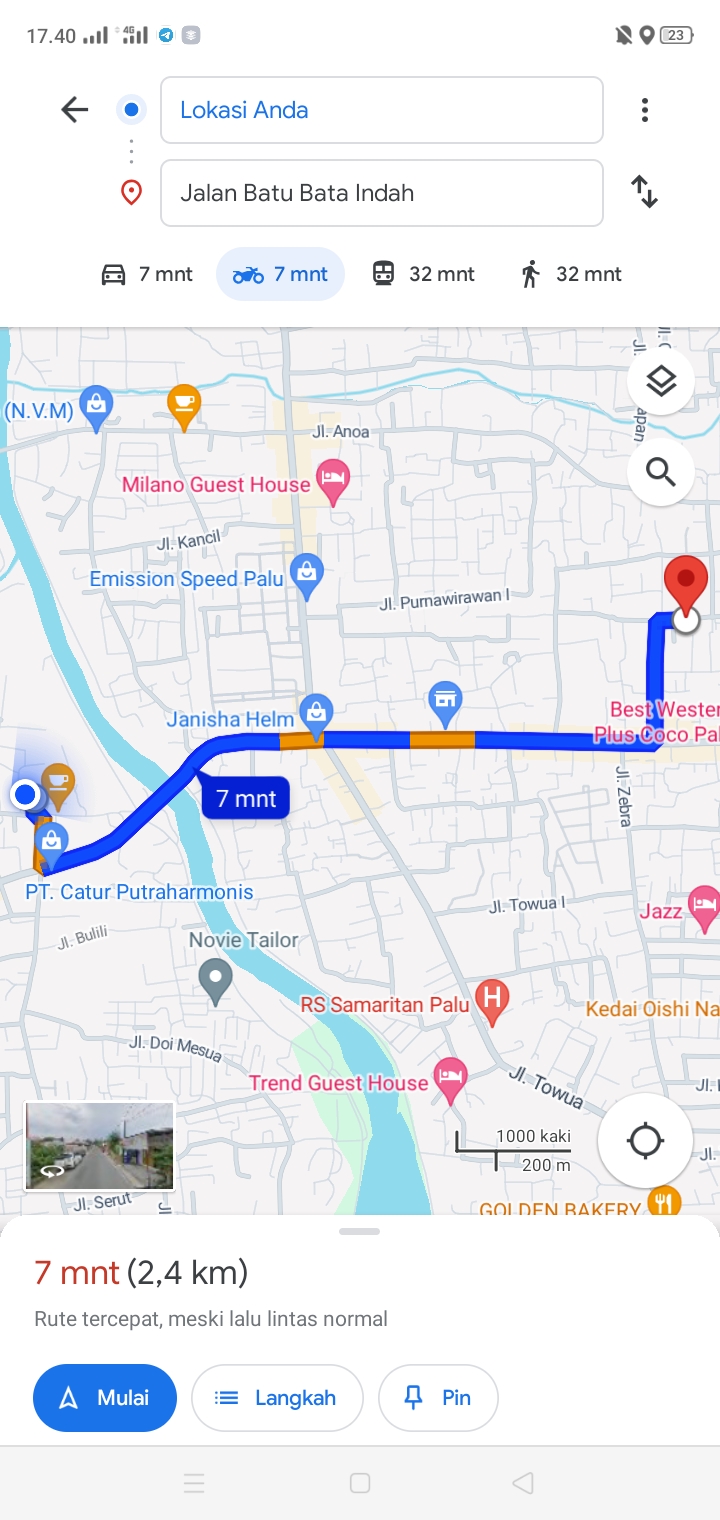Search along the route with magnifier

[x=661, y=471]
